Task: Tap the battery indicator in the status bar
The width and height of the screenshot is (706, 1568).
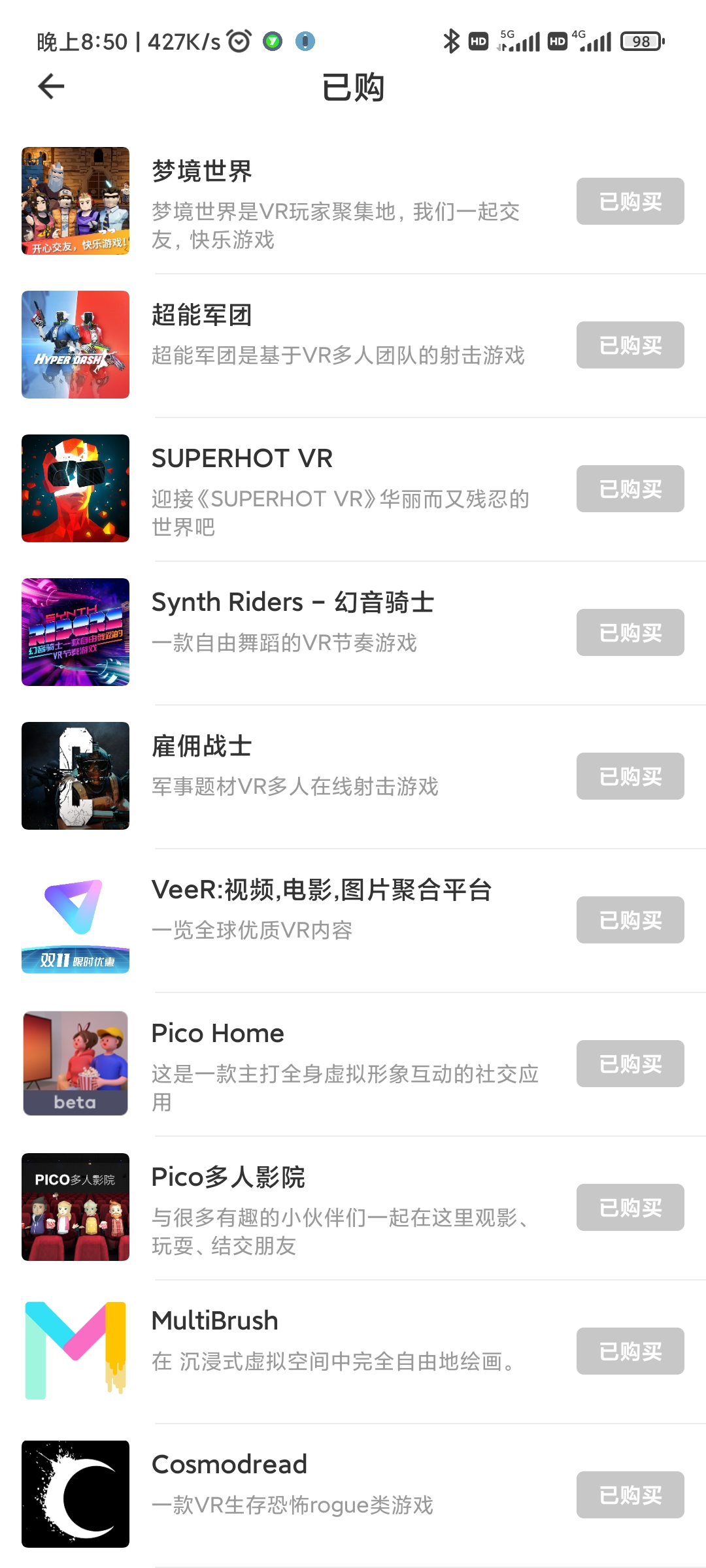Action: [639, 41]
